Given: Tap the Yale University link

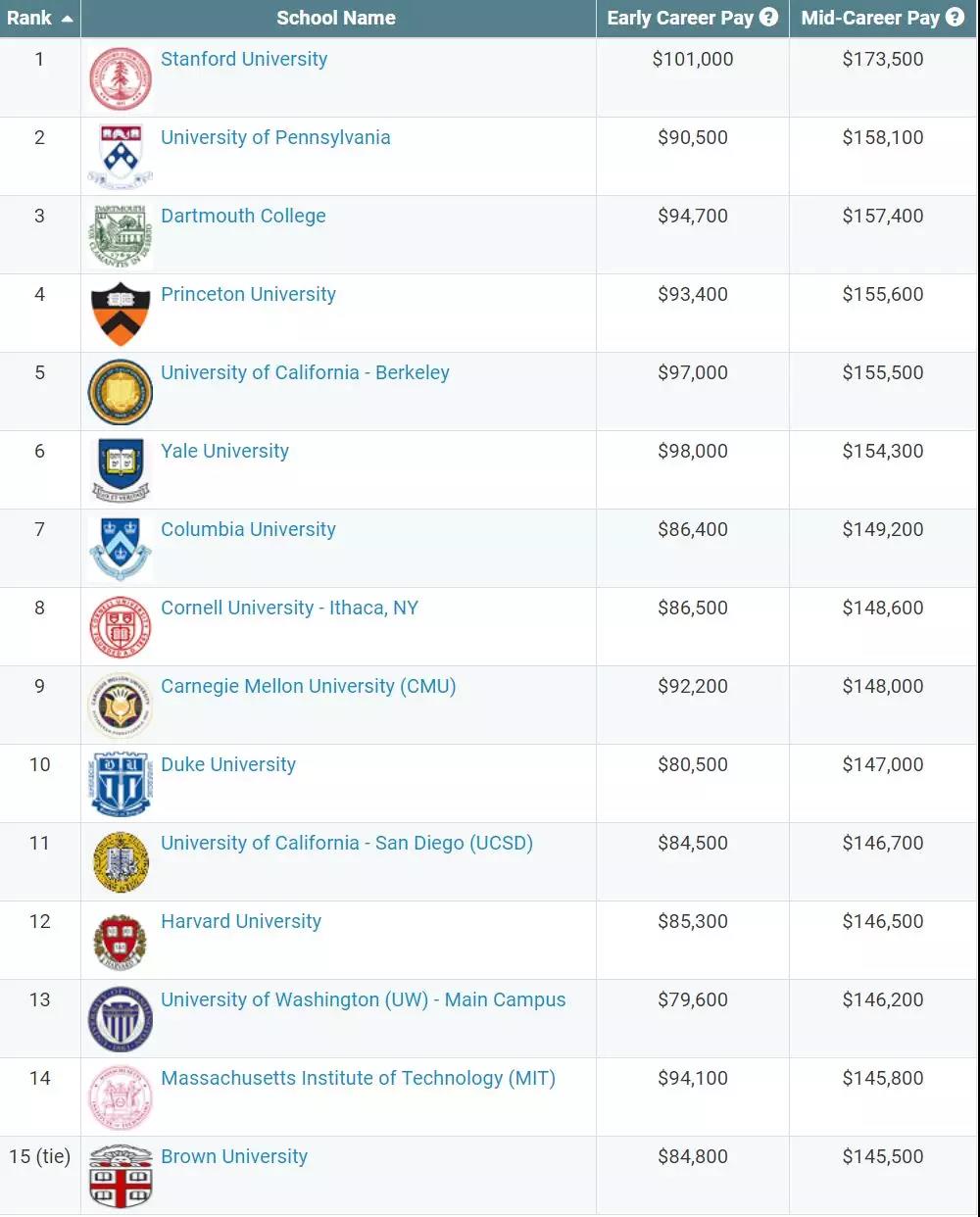Looking at the screenshot, I should click(x=224, y=451).
